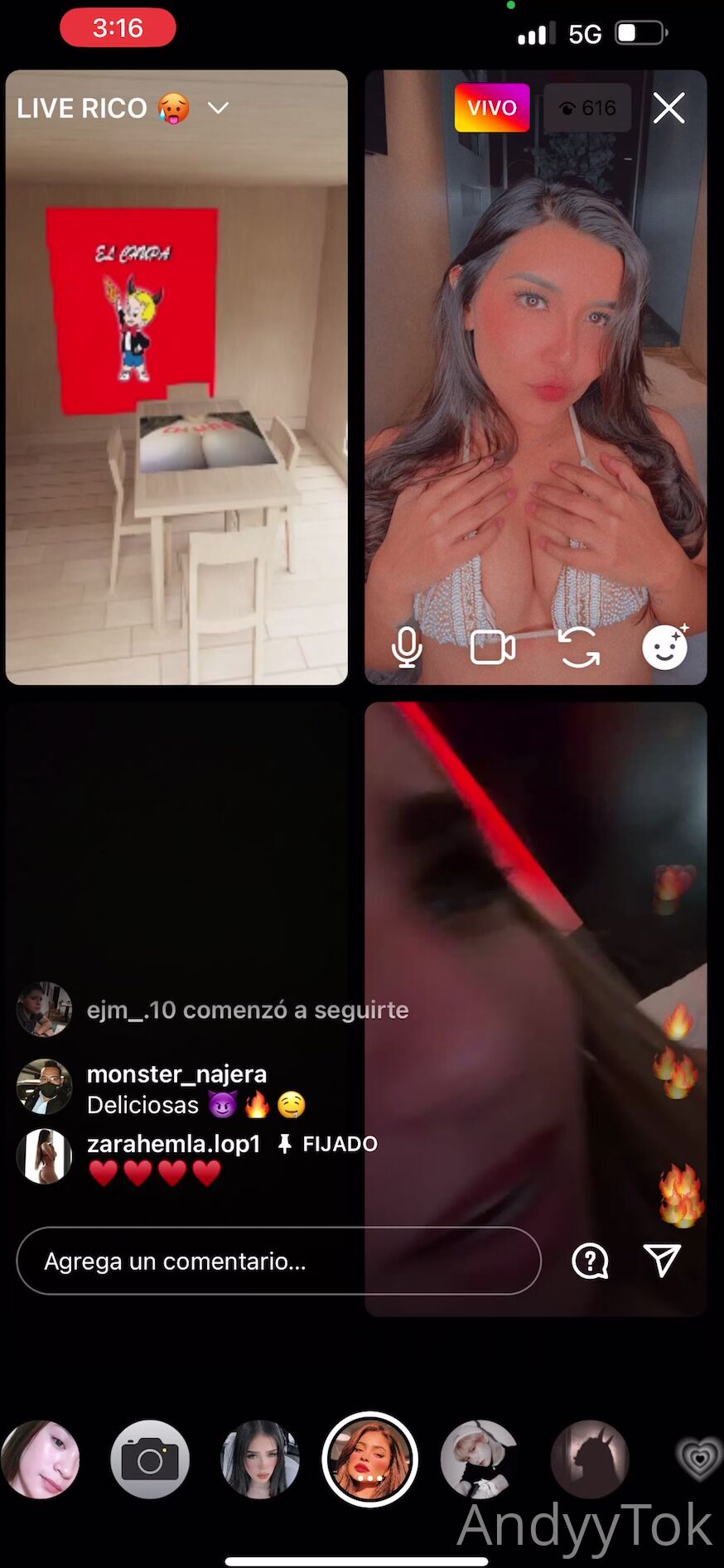Mute the microphone

pos(406,648)
